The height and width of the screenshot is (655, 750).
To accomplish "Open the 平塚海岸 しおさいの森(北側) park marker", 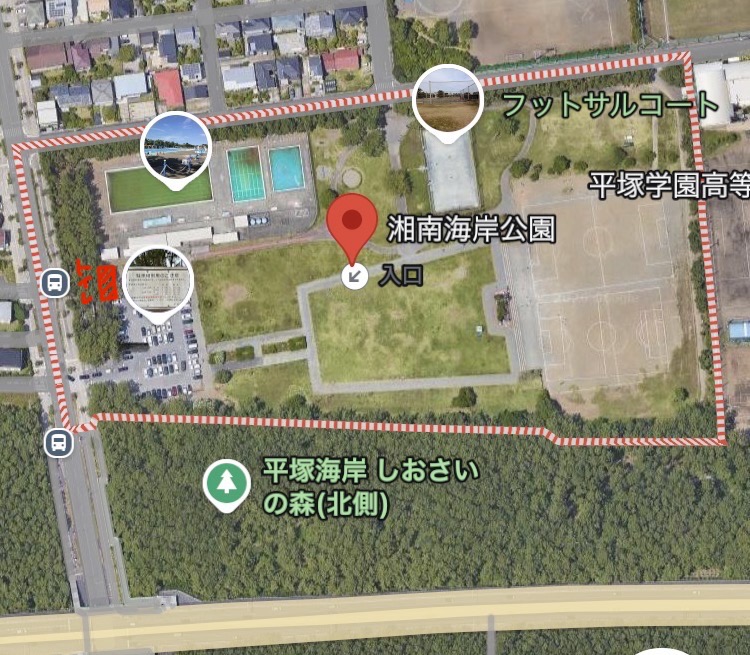I will [227, 484].
